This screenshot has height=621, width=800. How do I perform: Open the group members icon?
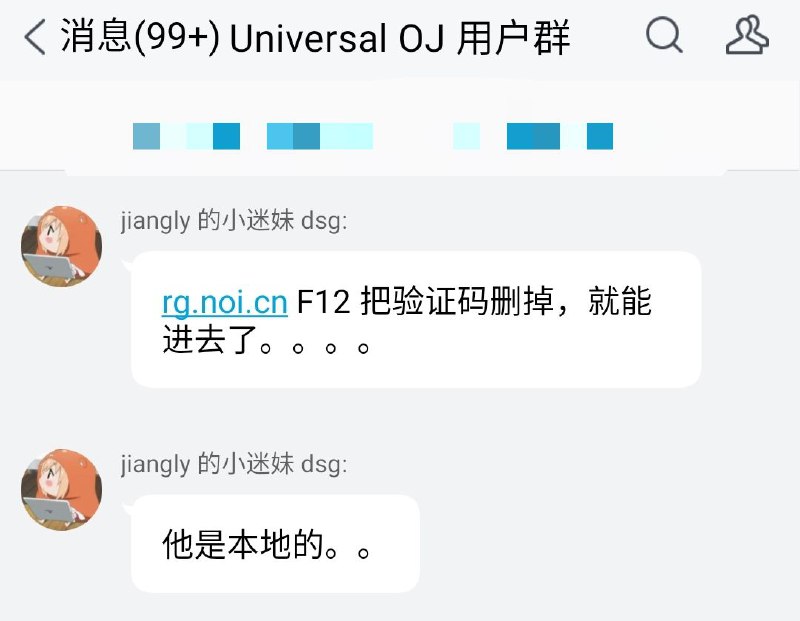point(746,37)
